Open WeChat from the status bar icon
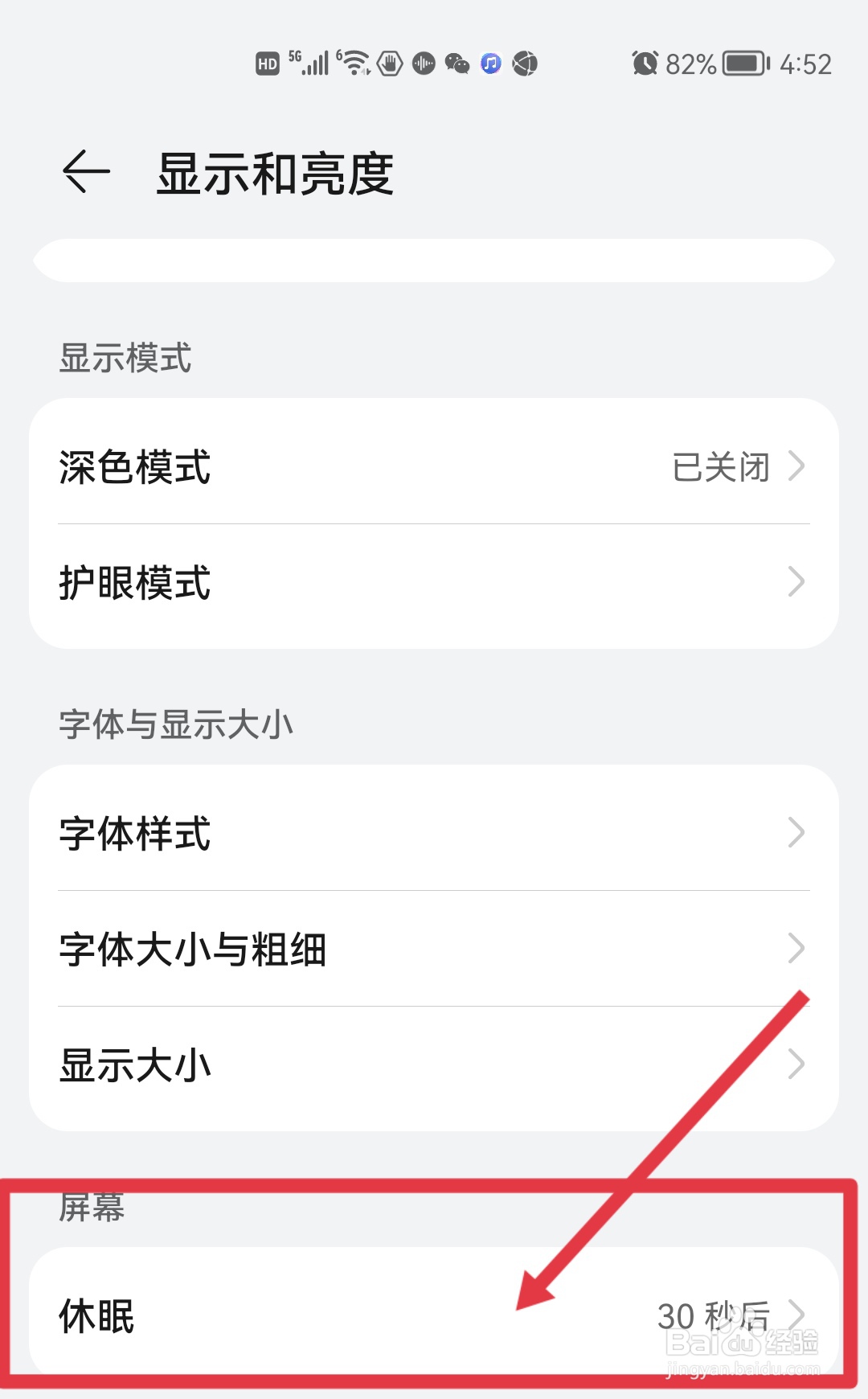 click(x=457, y=64)
